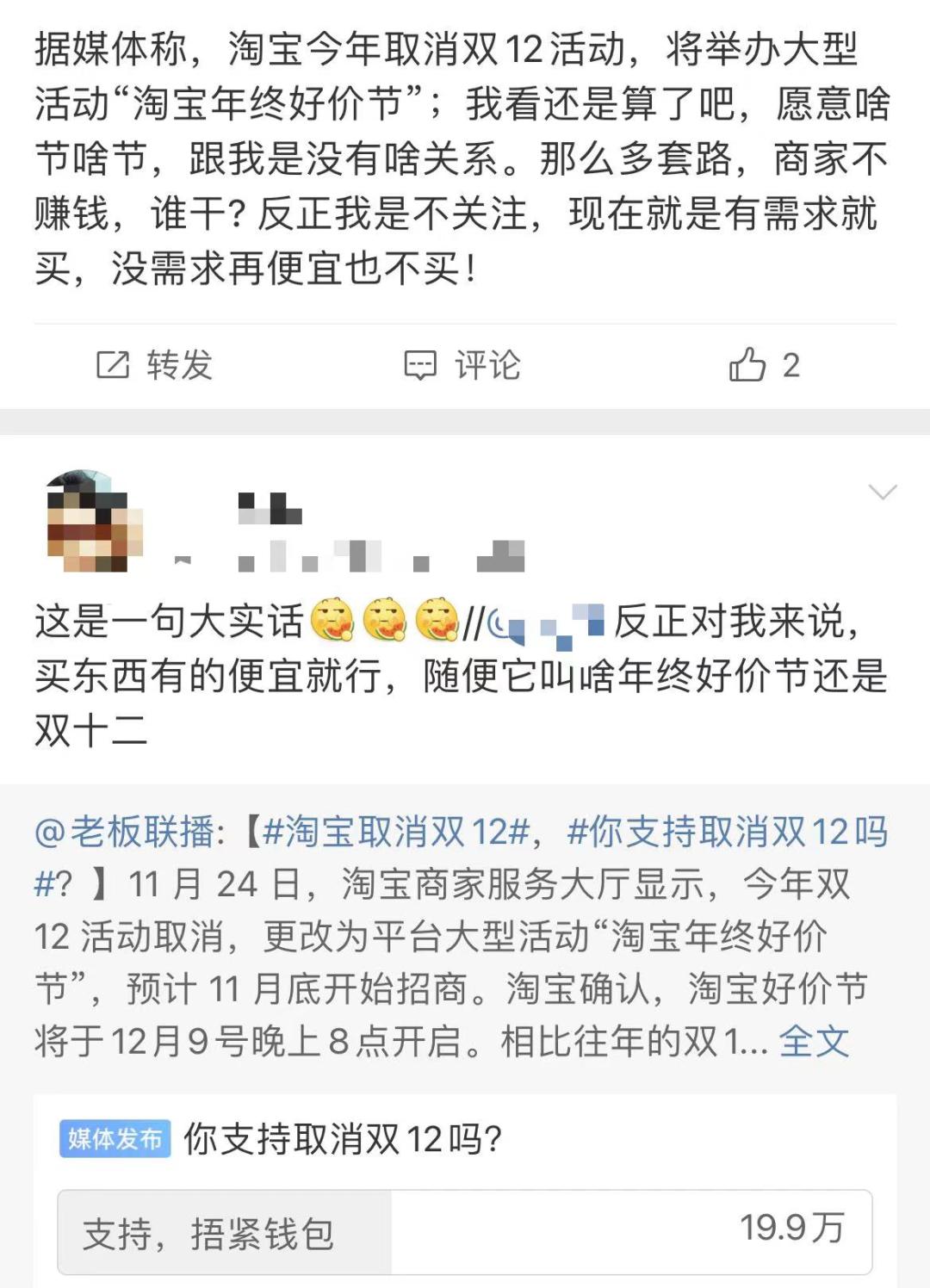930x1288 pixels.
Task: Tap 全文 to expand the full post
Action: point(814,1042)
